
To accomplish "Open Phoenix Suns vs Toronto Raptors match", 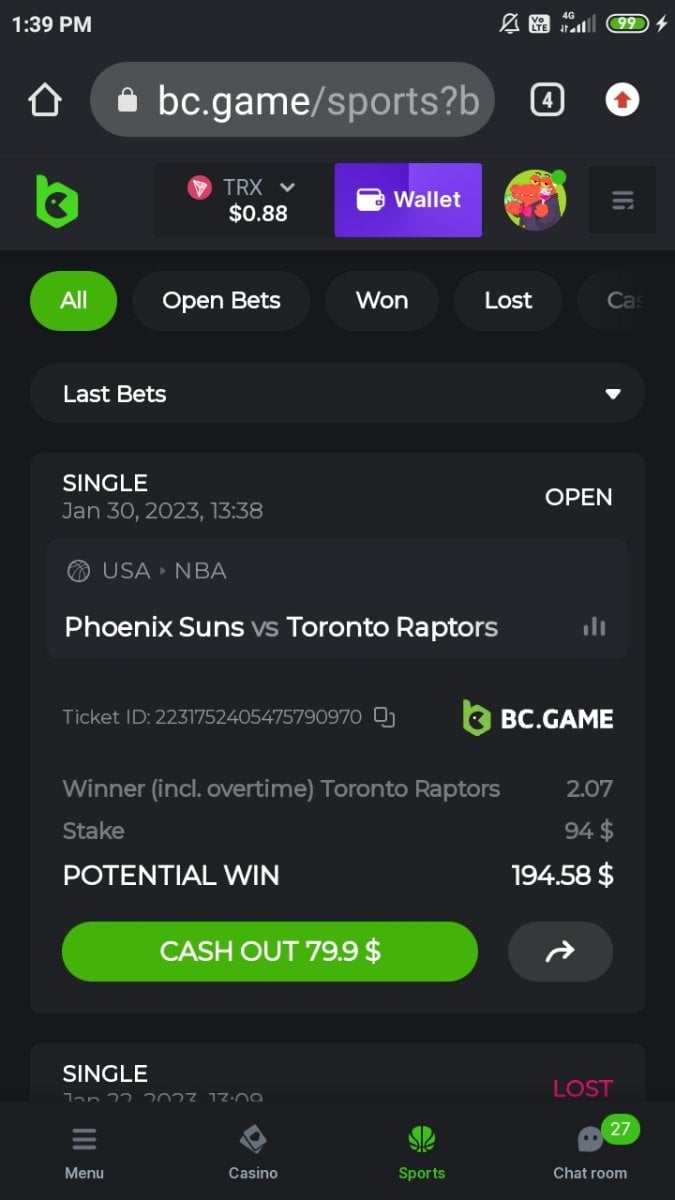I will [281, 627].
